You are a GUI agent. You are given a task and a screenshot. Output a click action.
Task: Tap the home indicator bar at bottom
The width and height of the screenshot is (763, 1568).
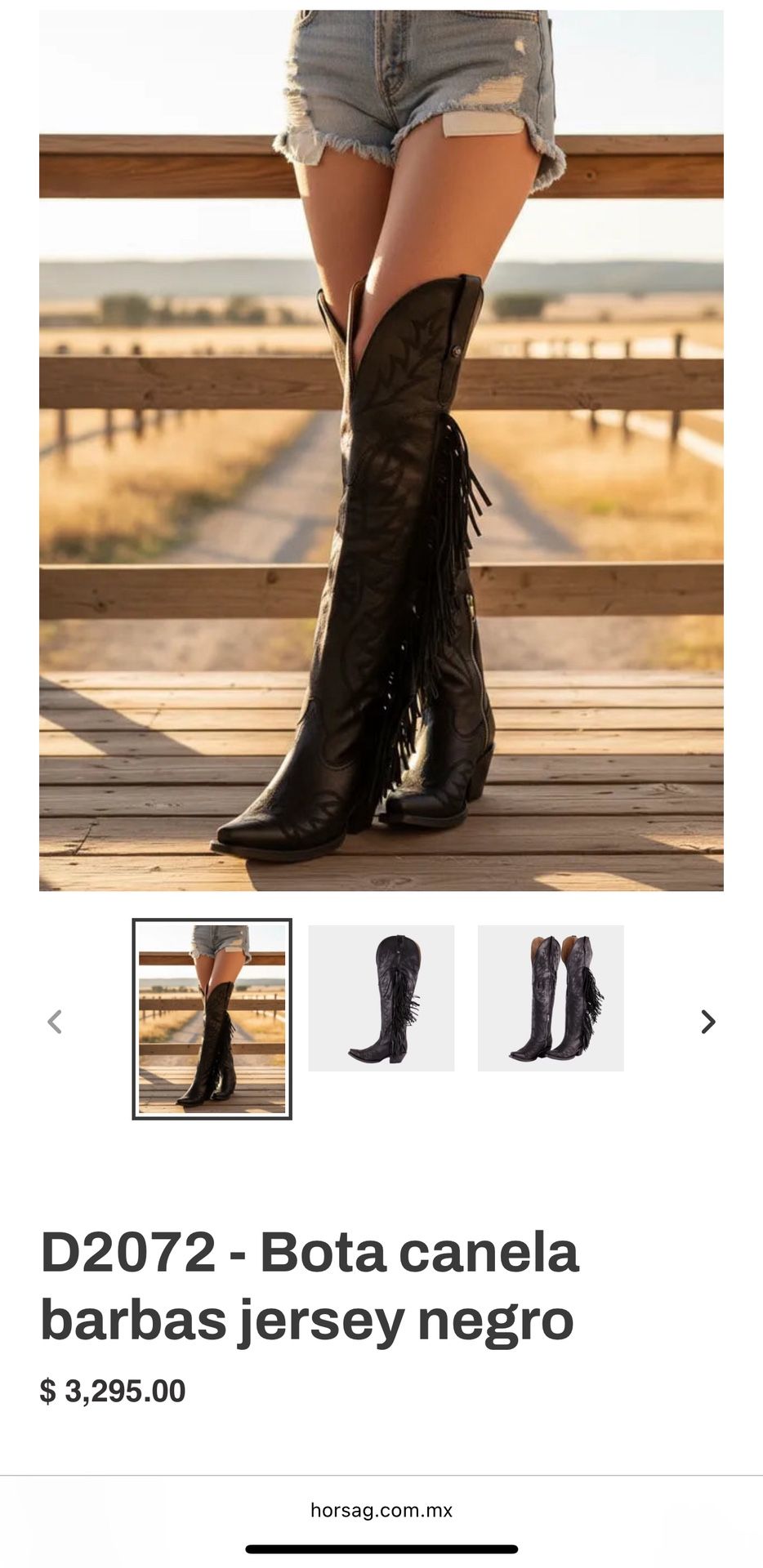381,1548
